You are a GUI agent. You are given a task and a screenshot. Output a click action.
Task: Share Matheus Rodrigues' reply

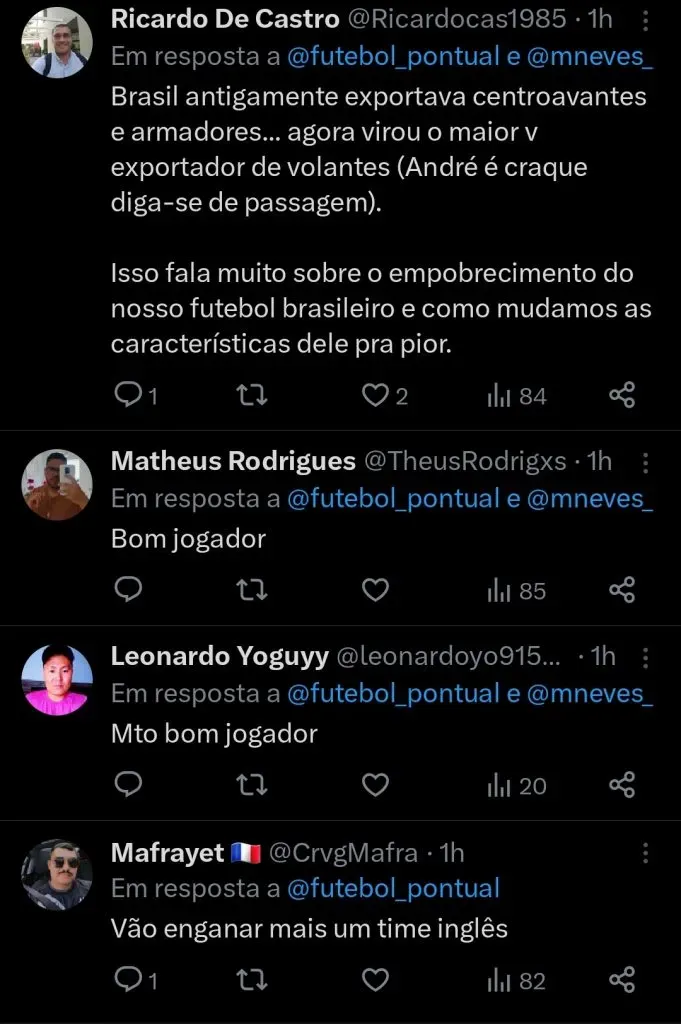tap(622, 590)
